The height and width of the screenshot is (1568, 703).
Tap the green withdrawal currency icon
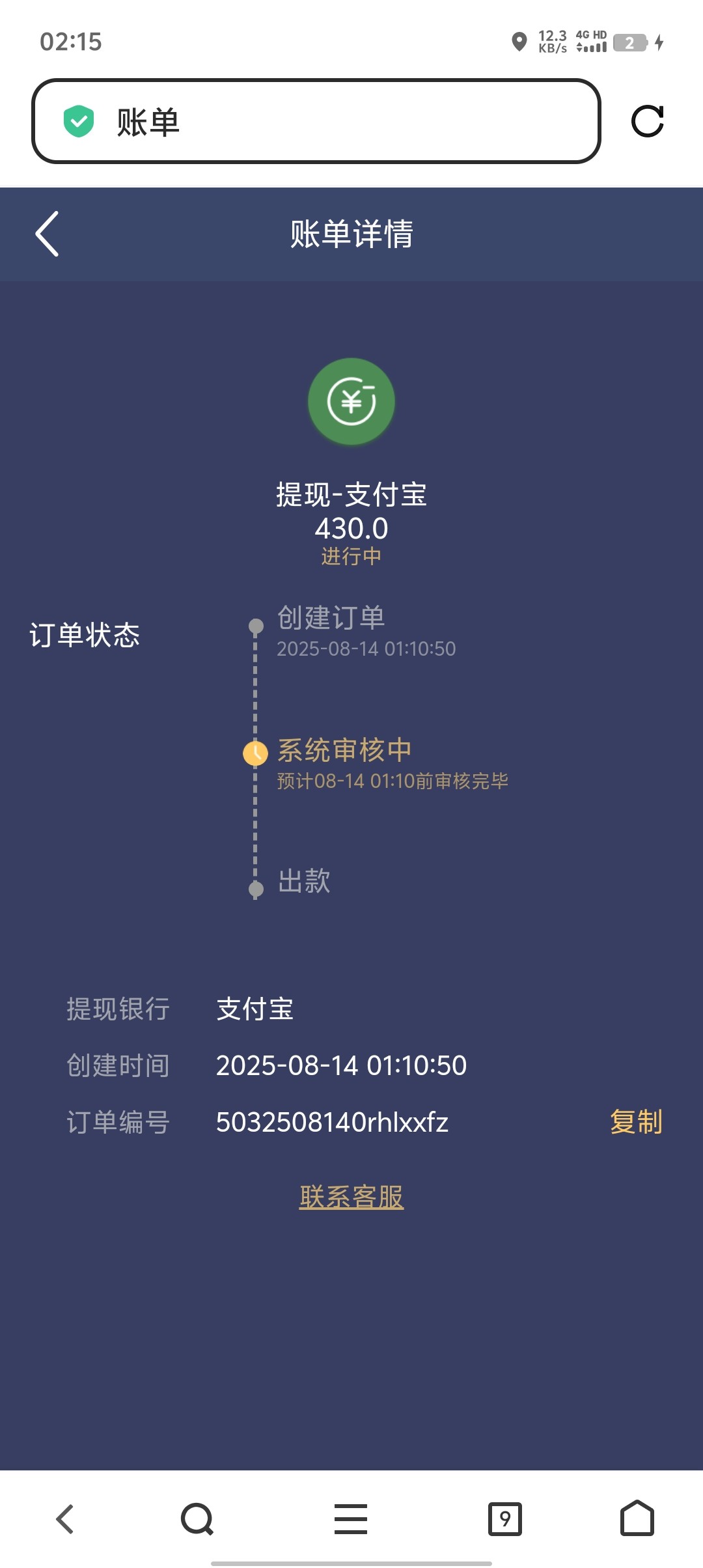point(351,401)
